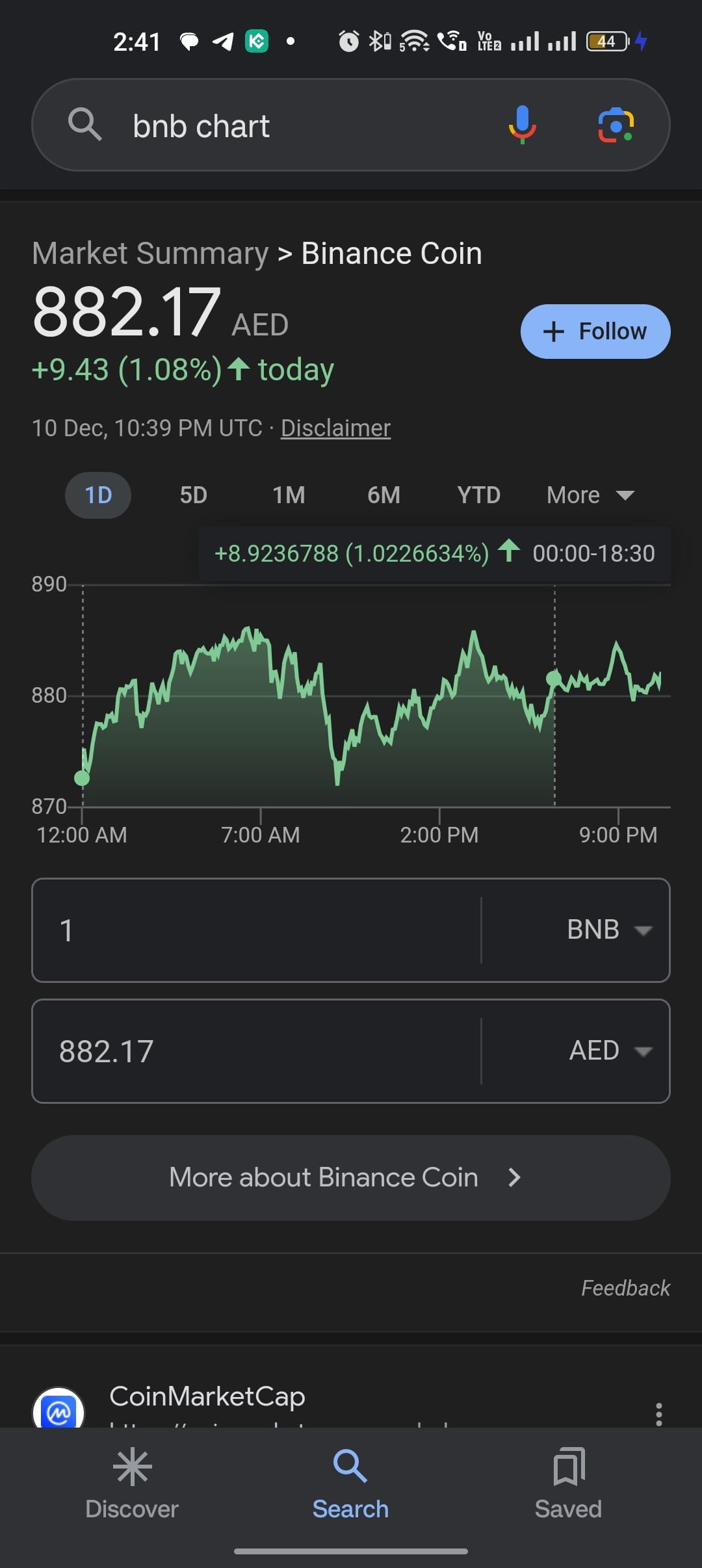Open More about Binance Coin
This screenshot has height=1568, width=702.
(x=351, y=1178)
